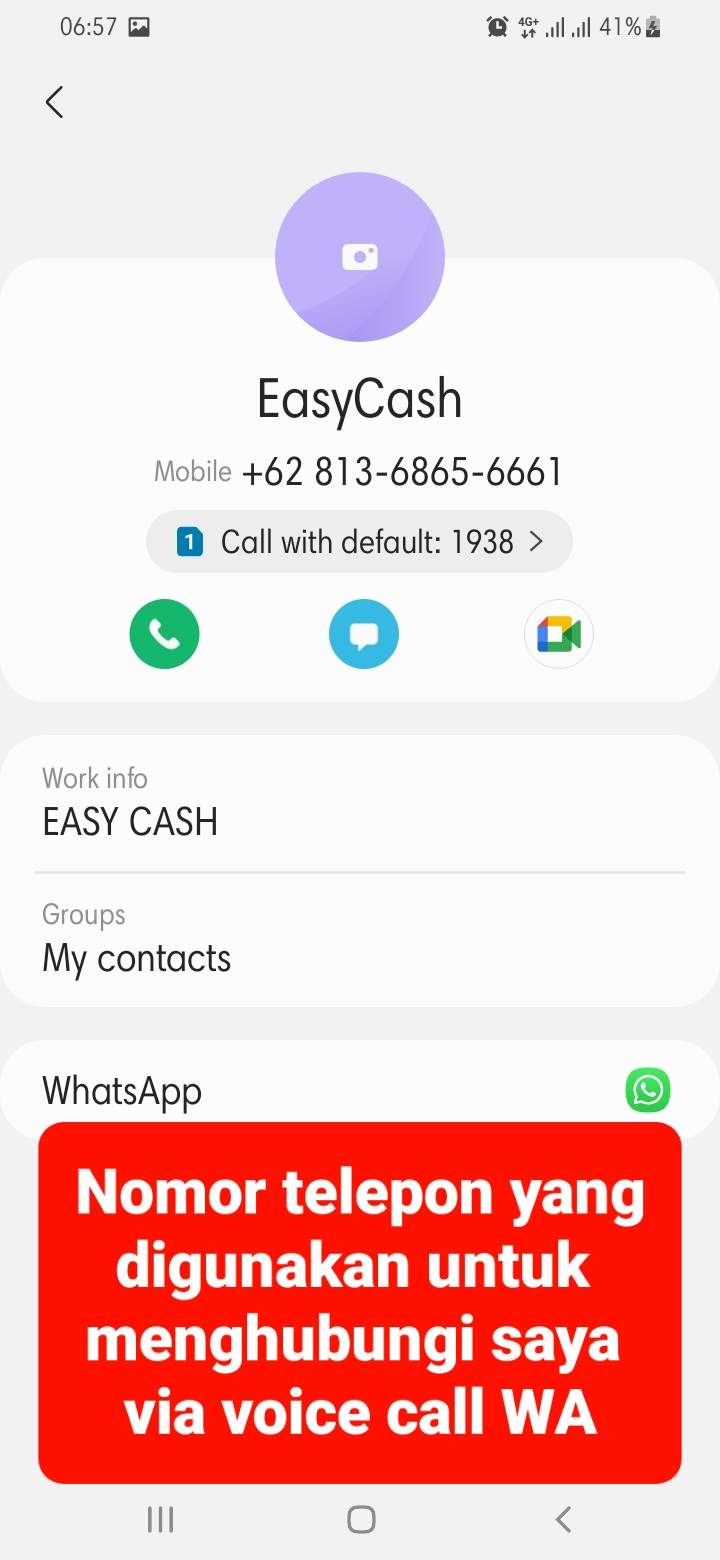Start a Google Meet video call
The width and height of the screenshot is (720, 1560).
click(558, 633)
